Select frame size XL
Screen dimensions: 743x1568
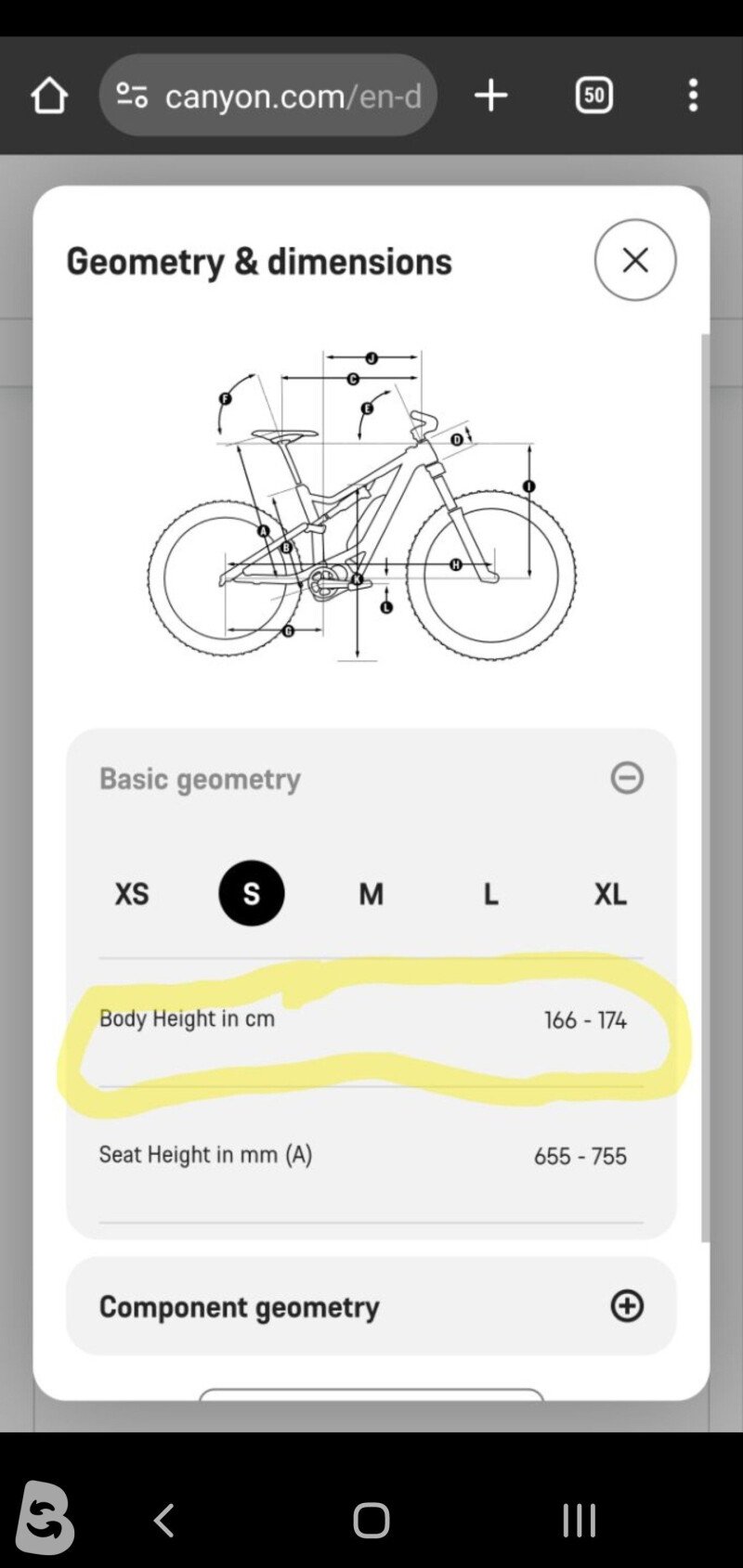click(610, 893)
